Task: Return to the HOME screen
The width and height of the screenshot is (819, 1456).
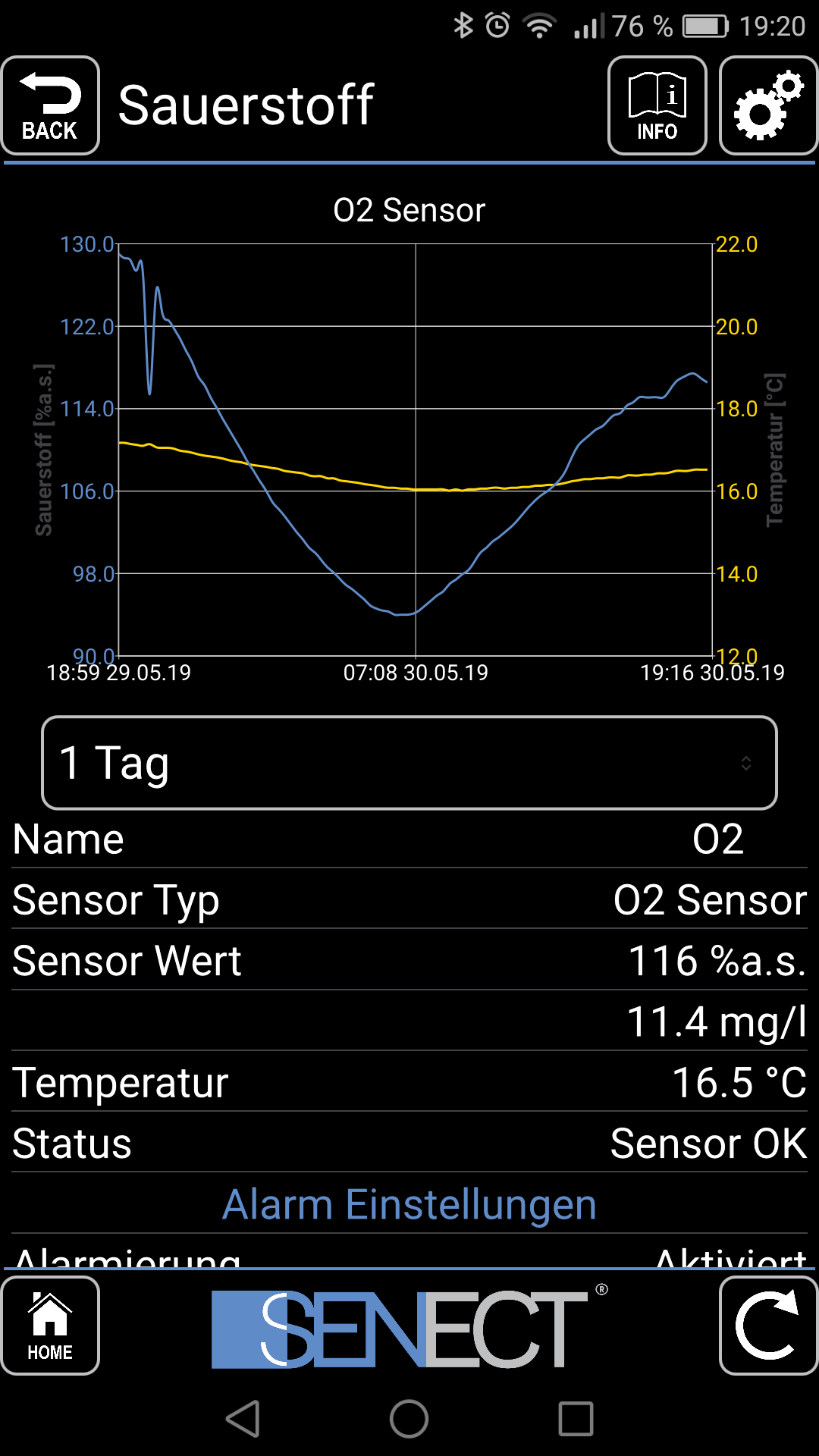Action: [50, 1326]
